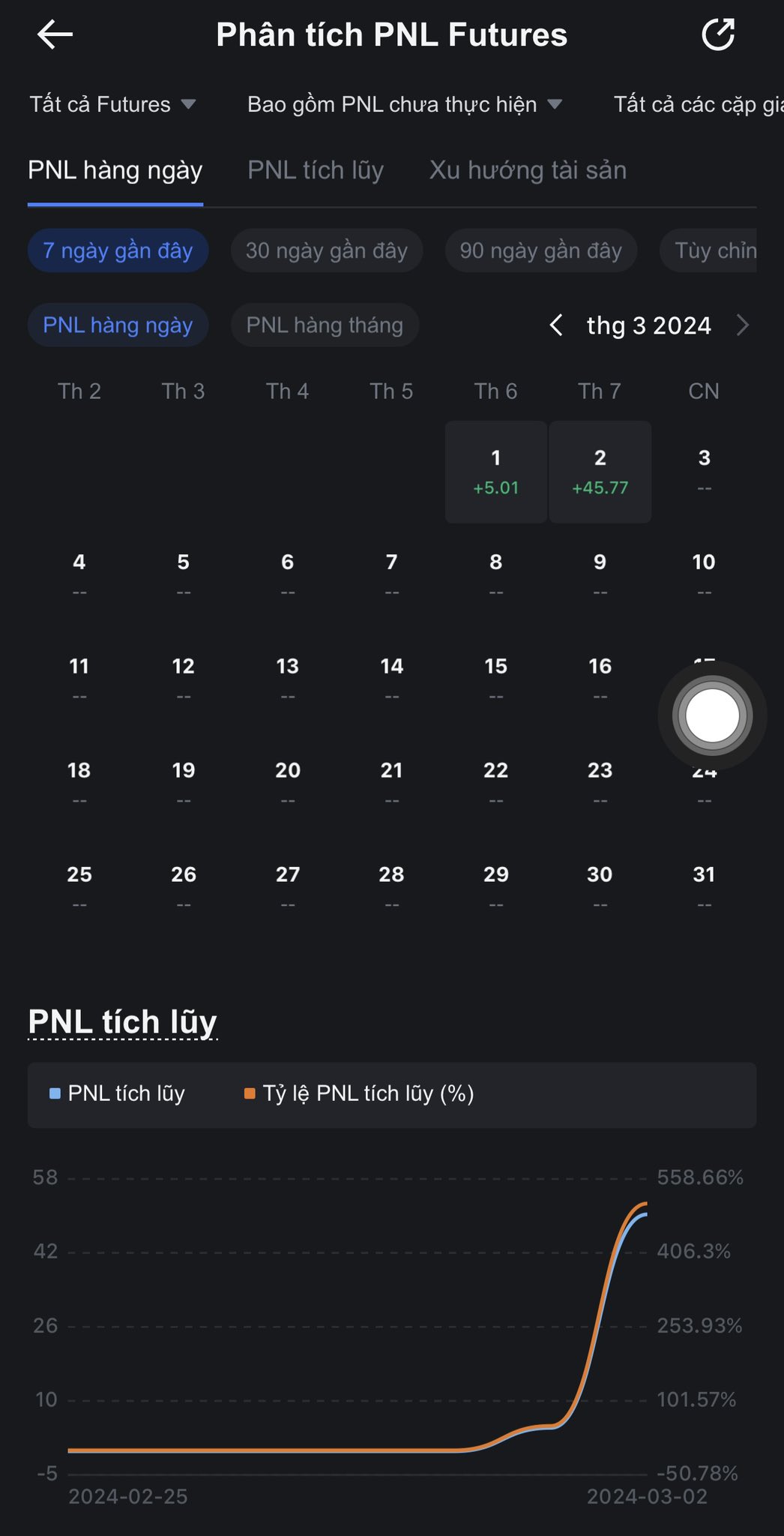Open Bao gồm PNL chưa thực hiện dropdown
The image size is (784, 1536).
tap(404, 104)
